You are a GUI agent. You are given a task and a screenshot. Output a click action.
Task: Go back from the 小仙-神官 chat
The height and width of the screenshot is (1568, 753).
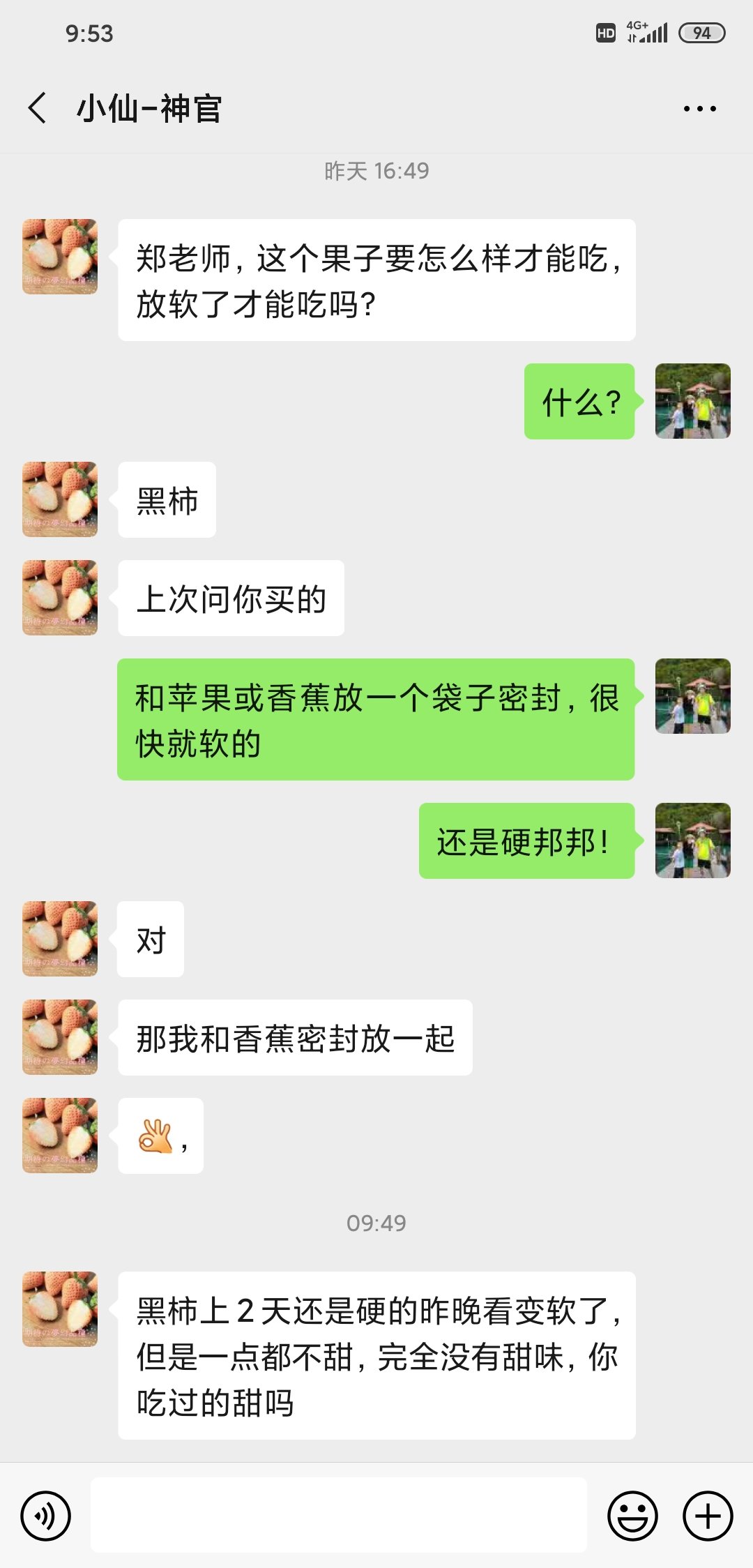(38, 108)
